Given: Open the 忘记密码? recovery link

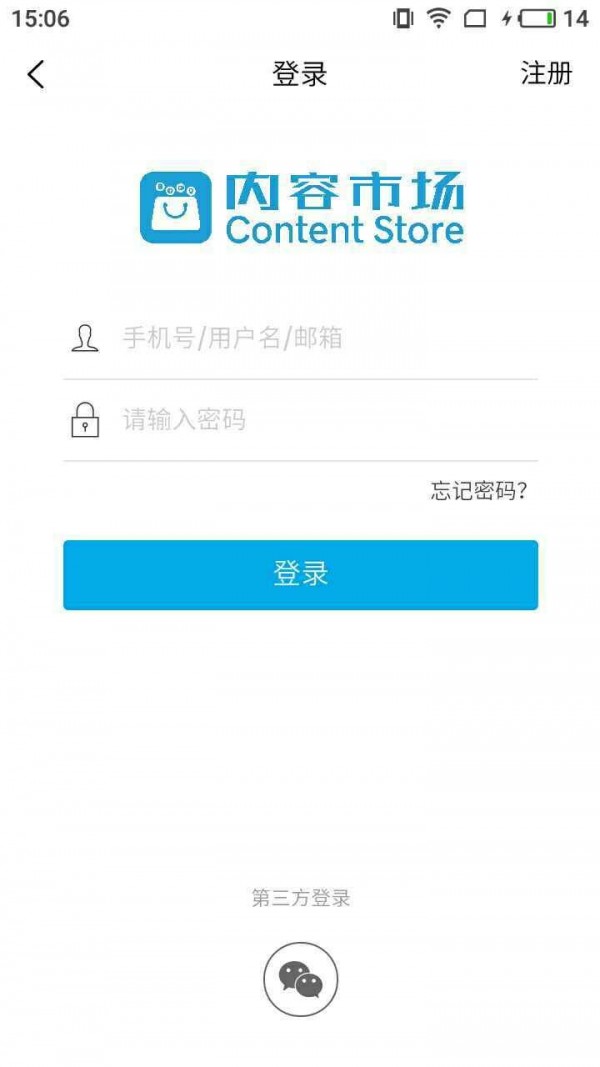Looking at the screenshot, I should click(479, 491).
